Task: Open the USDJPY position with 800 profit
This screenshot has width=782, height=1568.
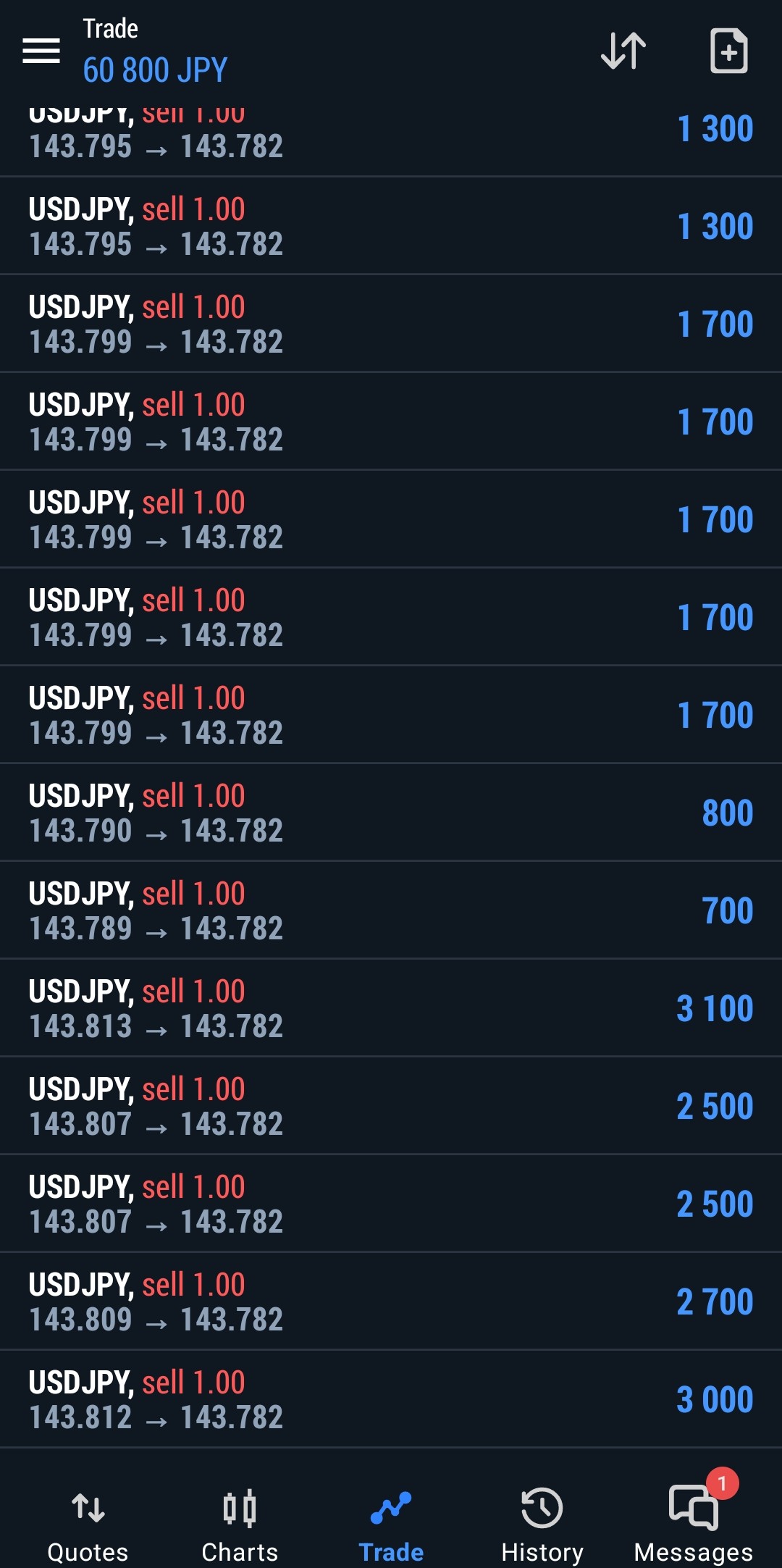Action: tap(391, 813)
